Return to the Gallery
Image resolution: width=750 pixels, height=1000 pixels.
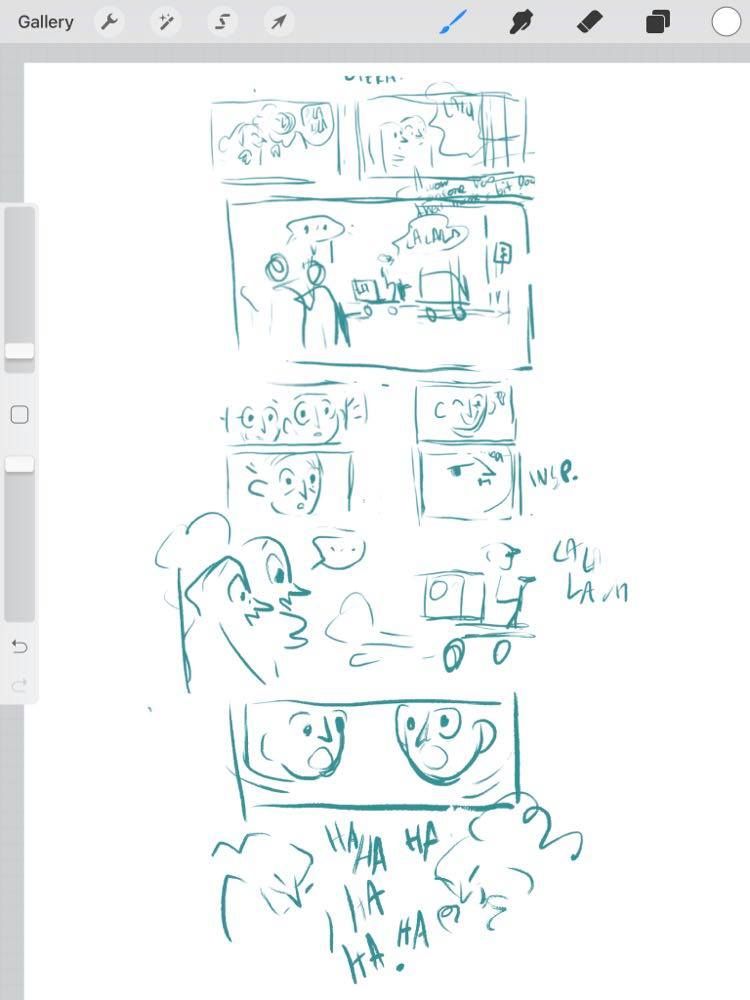click(45, 22)
